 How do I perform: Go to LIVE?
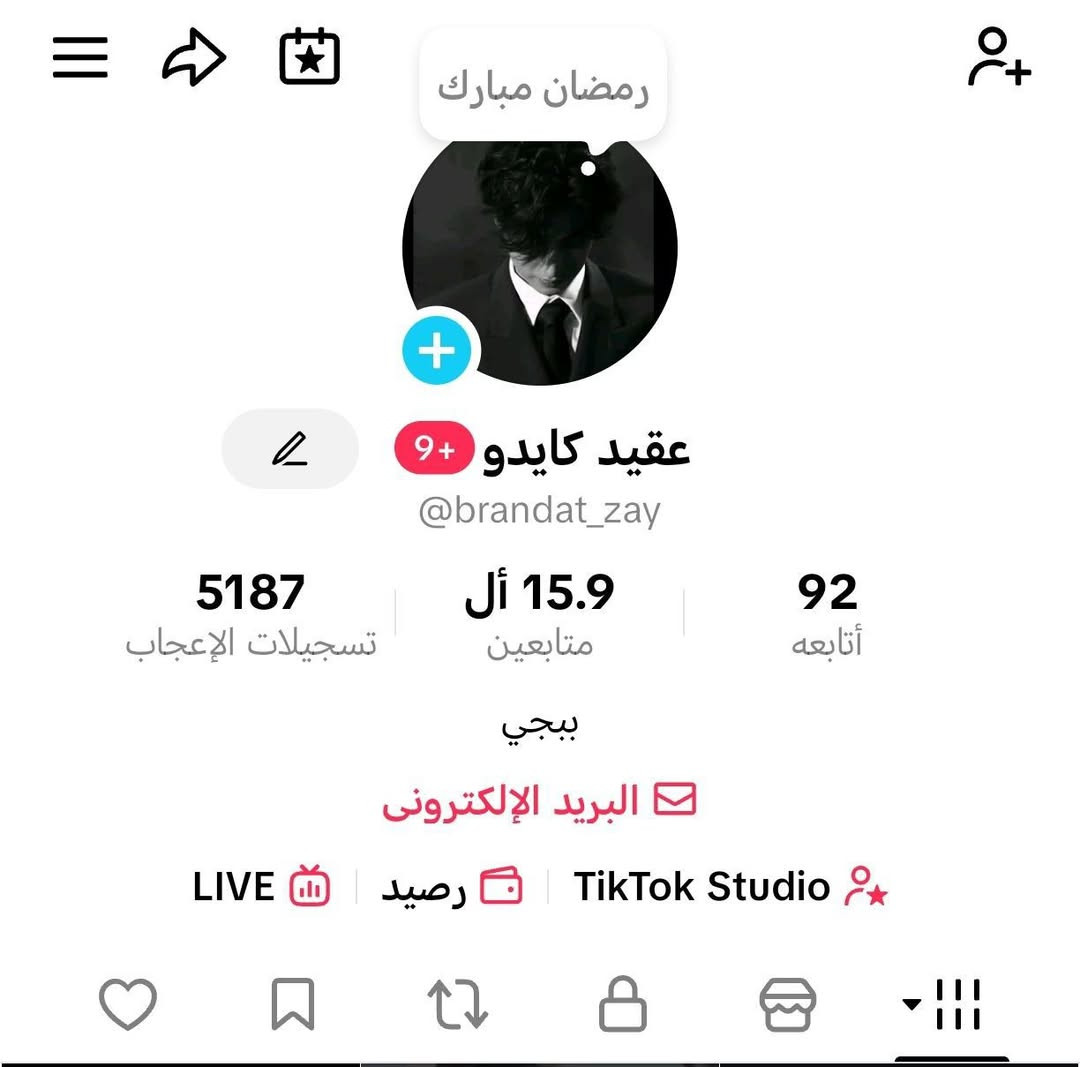(261, 887)
